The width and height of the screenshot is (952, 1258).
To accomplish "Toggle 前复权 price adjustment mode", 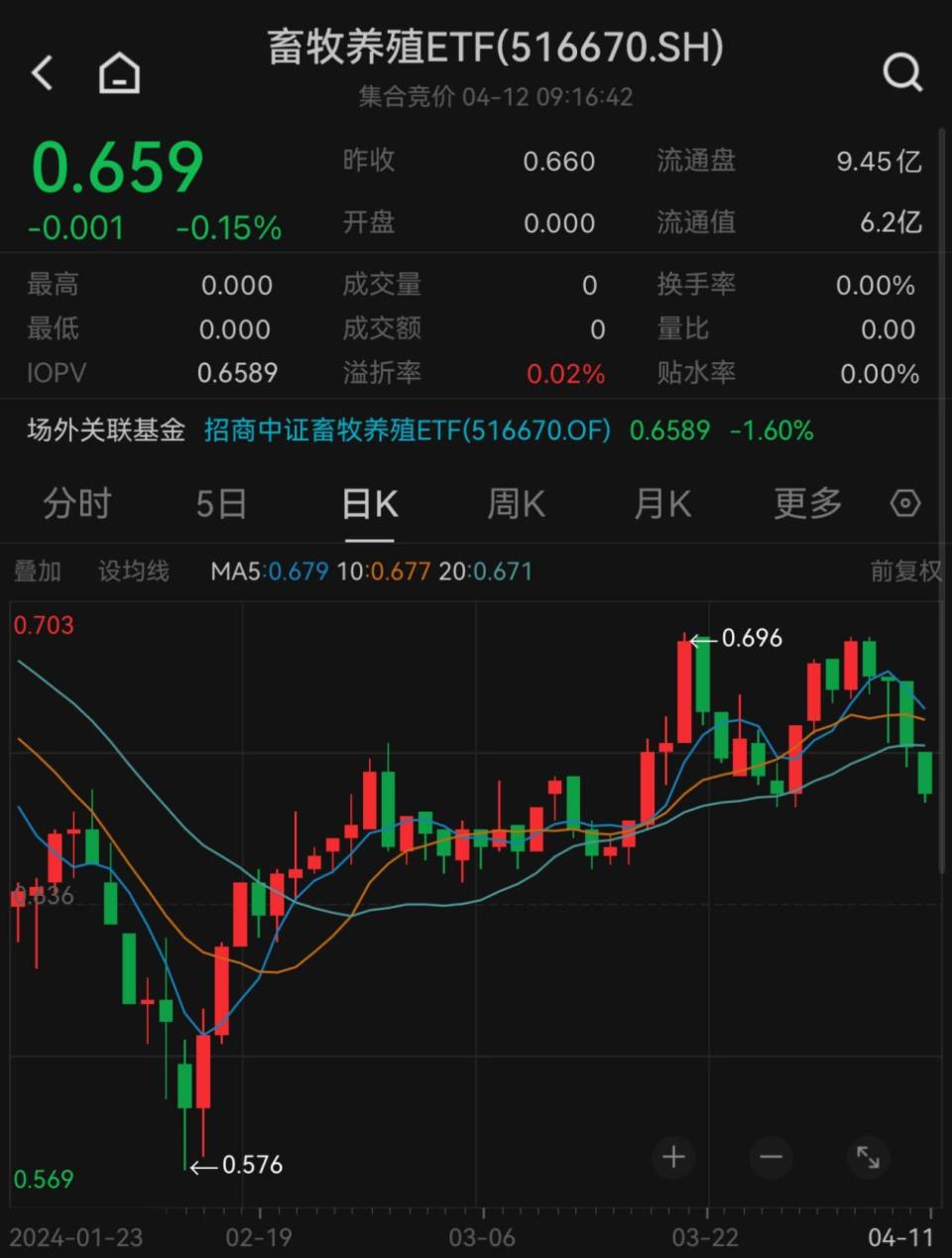I will [904, 571].
